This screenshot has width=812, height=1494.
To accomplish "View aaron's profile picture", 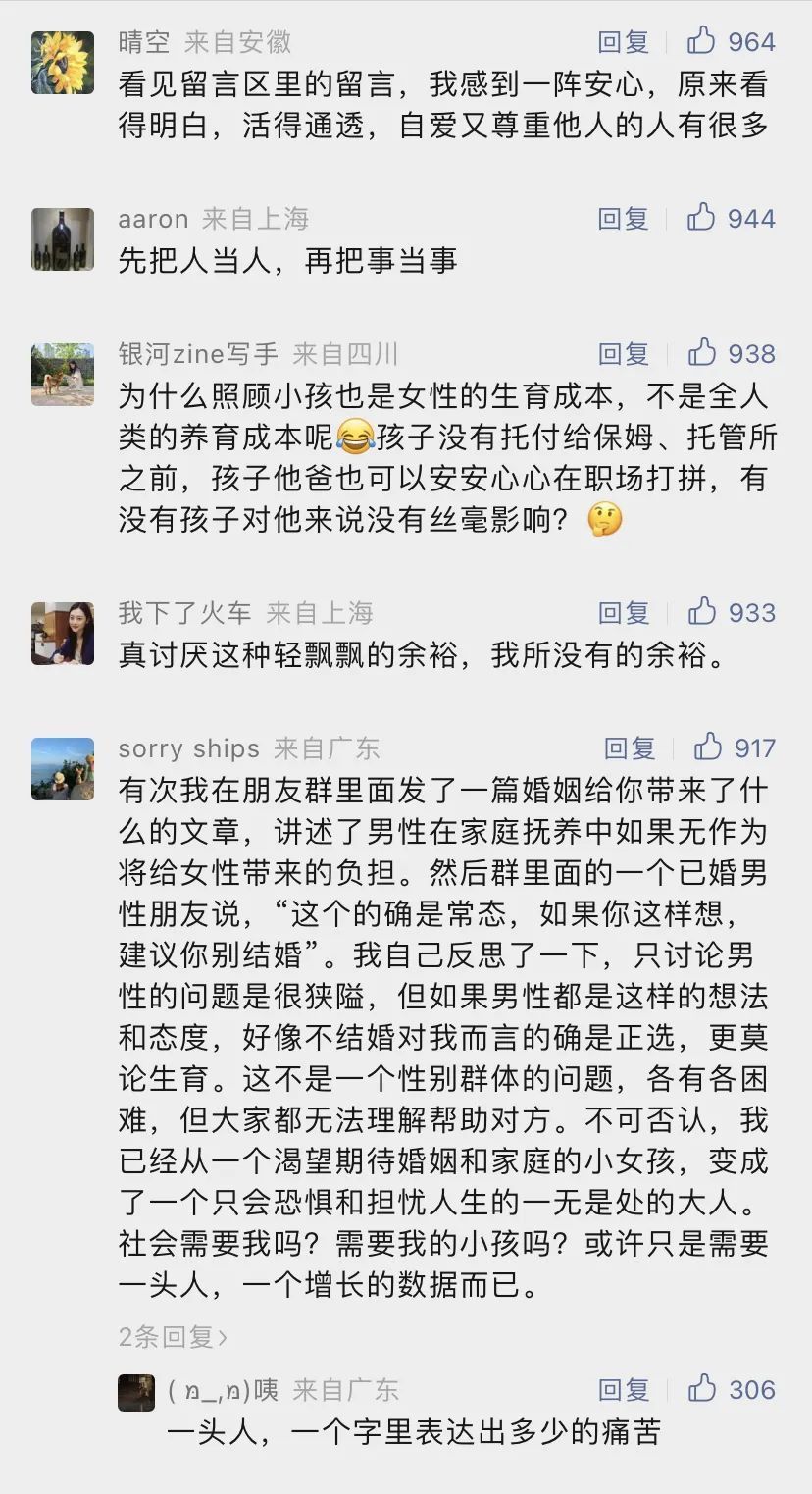I will pos(63,238).
